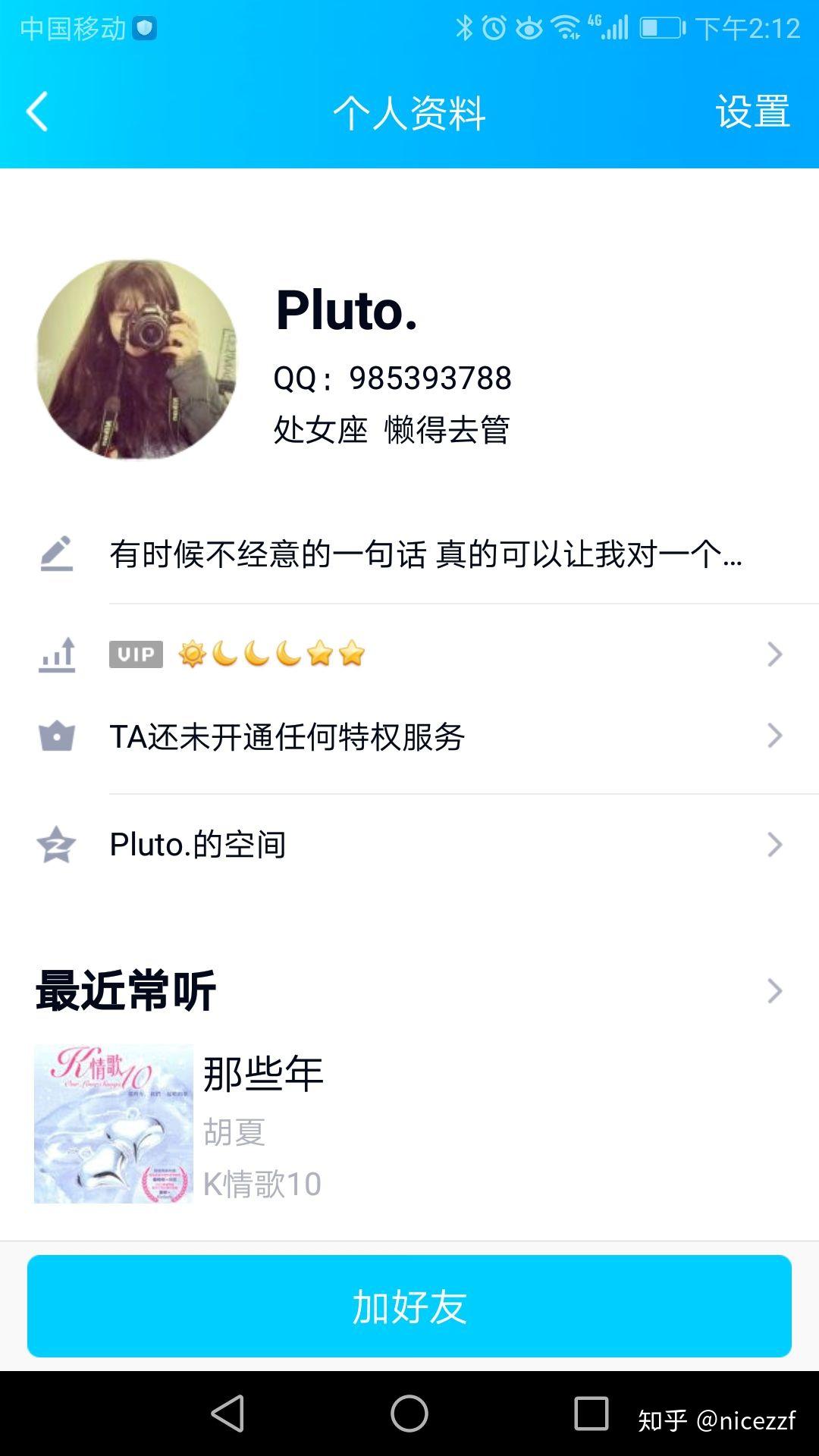The width and height of the screenshot is (819, 1456).
Task: Open privilege services via its chevron
Action: (773, 734)
